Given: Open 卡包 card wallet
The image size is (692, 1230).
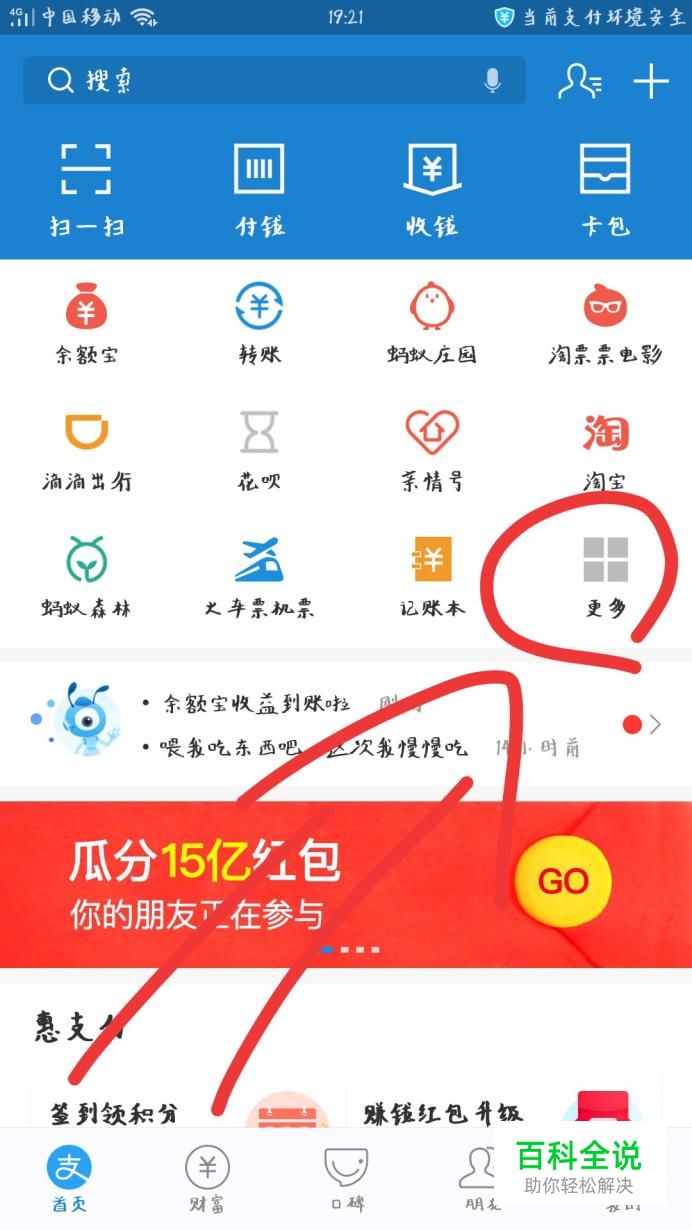Looking at the screenshot, I should tap(605, 187).
